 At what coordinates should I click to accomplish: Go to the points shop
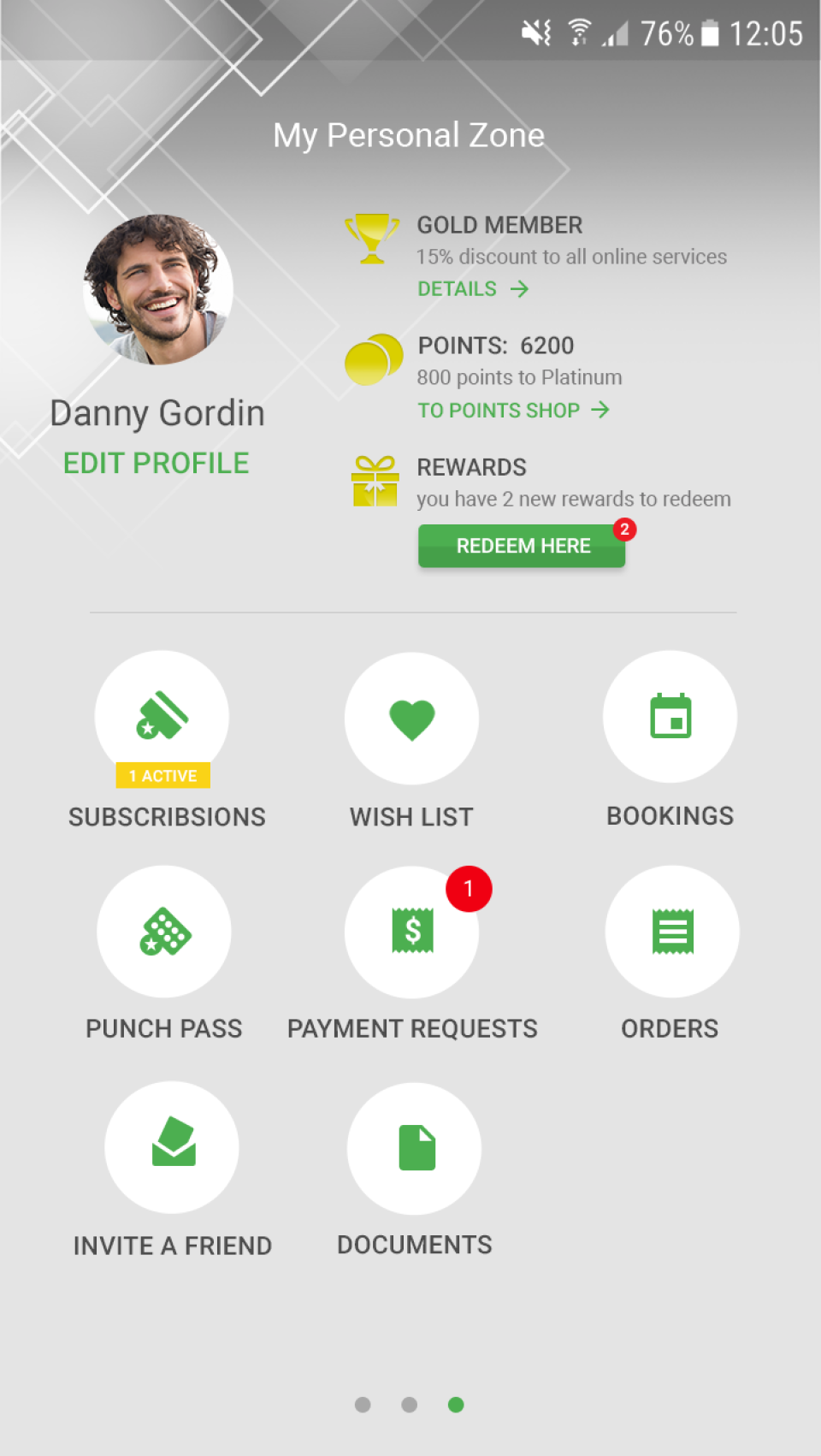click(x=513, y=410)
